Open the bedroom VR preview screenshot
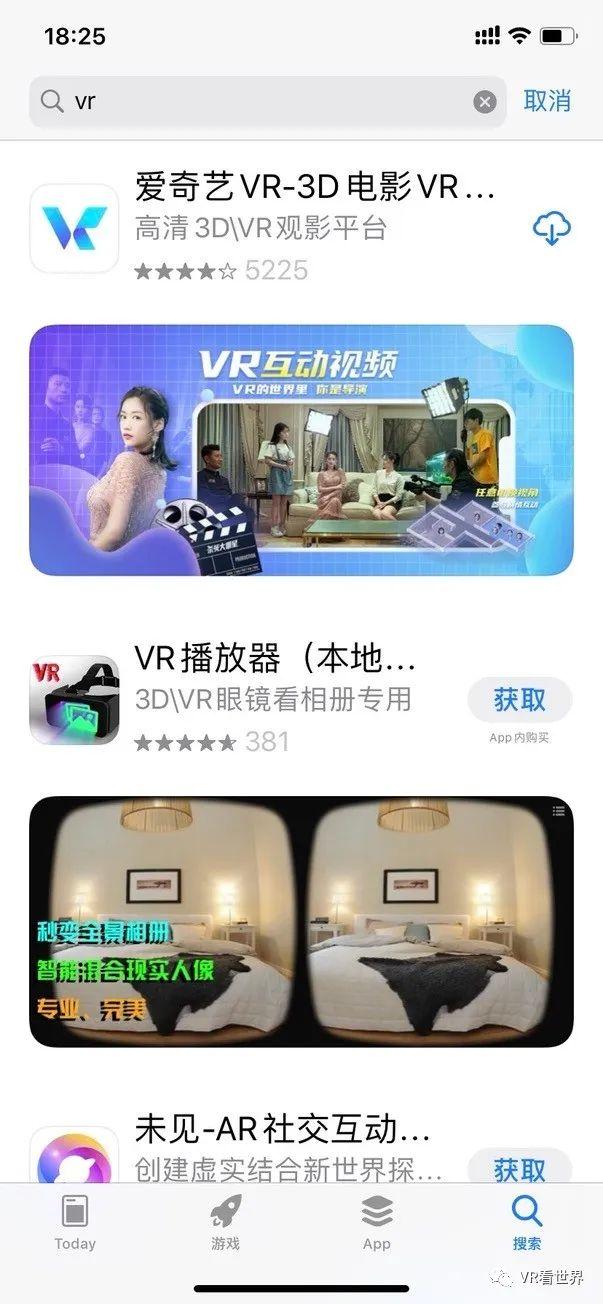This screenshot has height=1304, width=603. pos(301,921)
